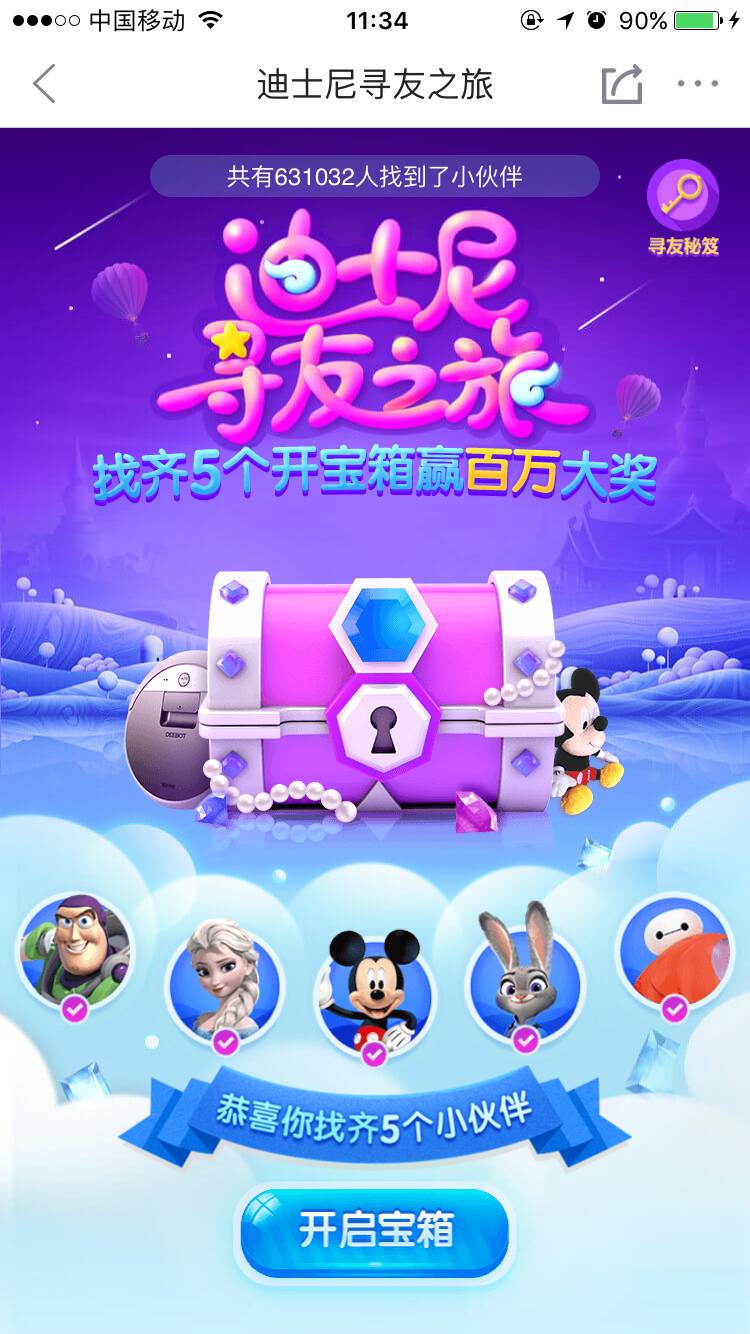Select the Buzz Lightyear avatar

pyautogui.click(x=75, y=950)
